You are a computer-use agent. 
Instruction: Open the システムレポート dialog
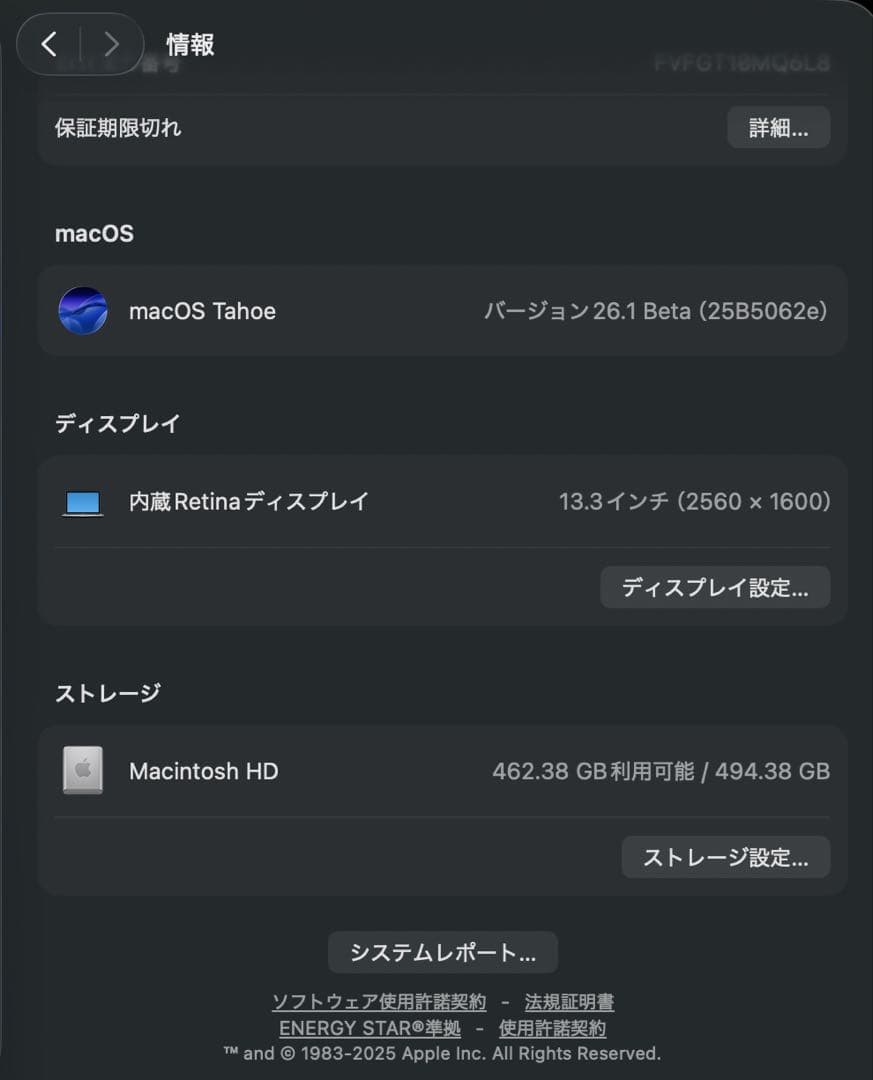pos(443,952)
